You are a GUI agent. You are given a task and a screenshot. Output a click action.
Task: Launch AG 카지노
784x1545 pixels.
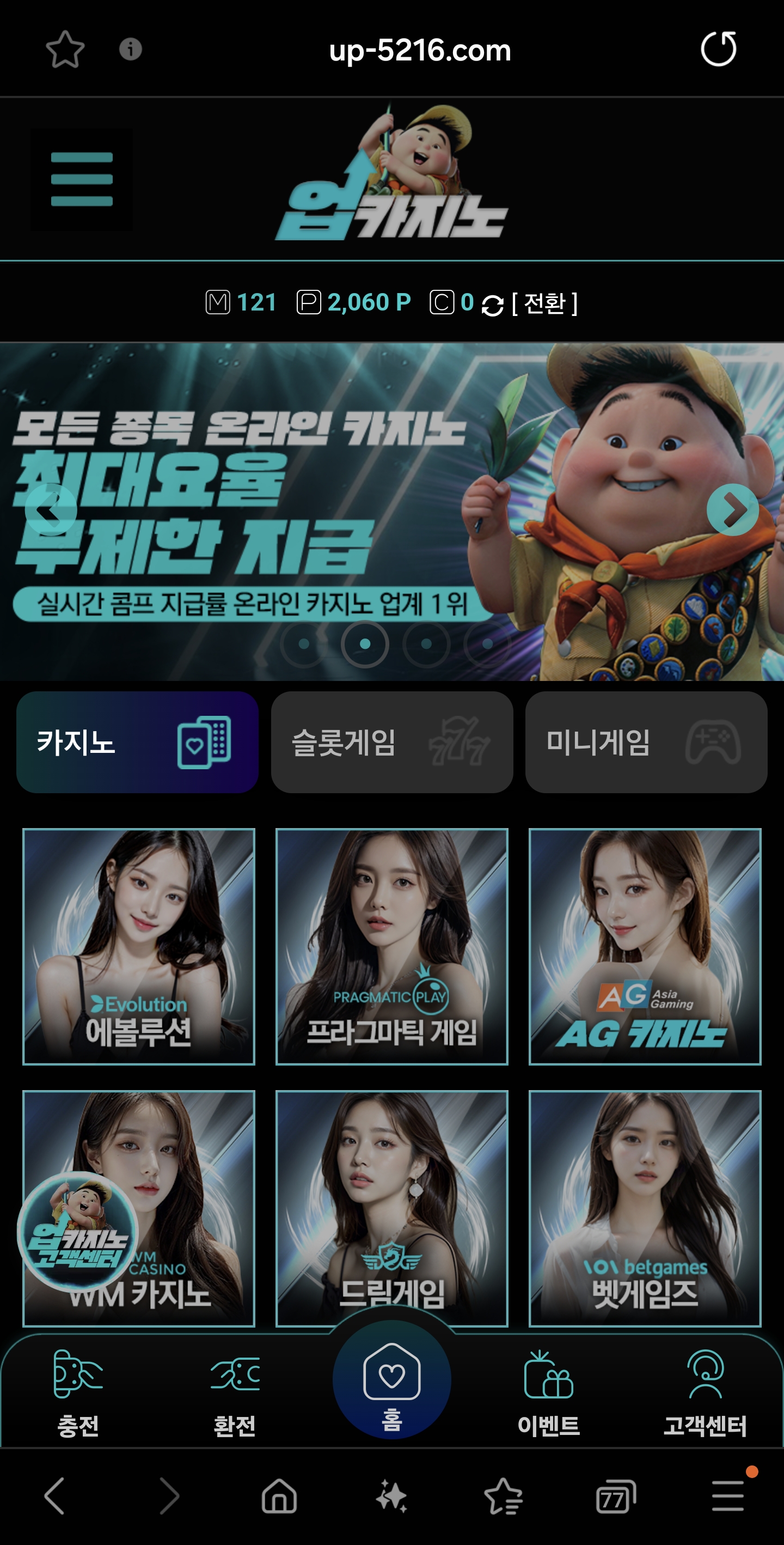pyautogui.click(x=644, y=946)
